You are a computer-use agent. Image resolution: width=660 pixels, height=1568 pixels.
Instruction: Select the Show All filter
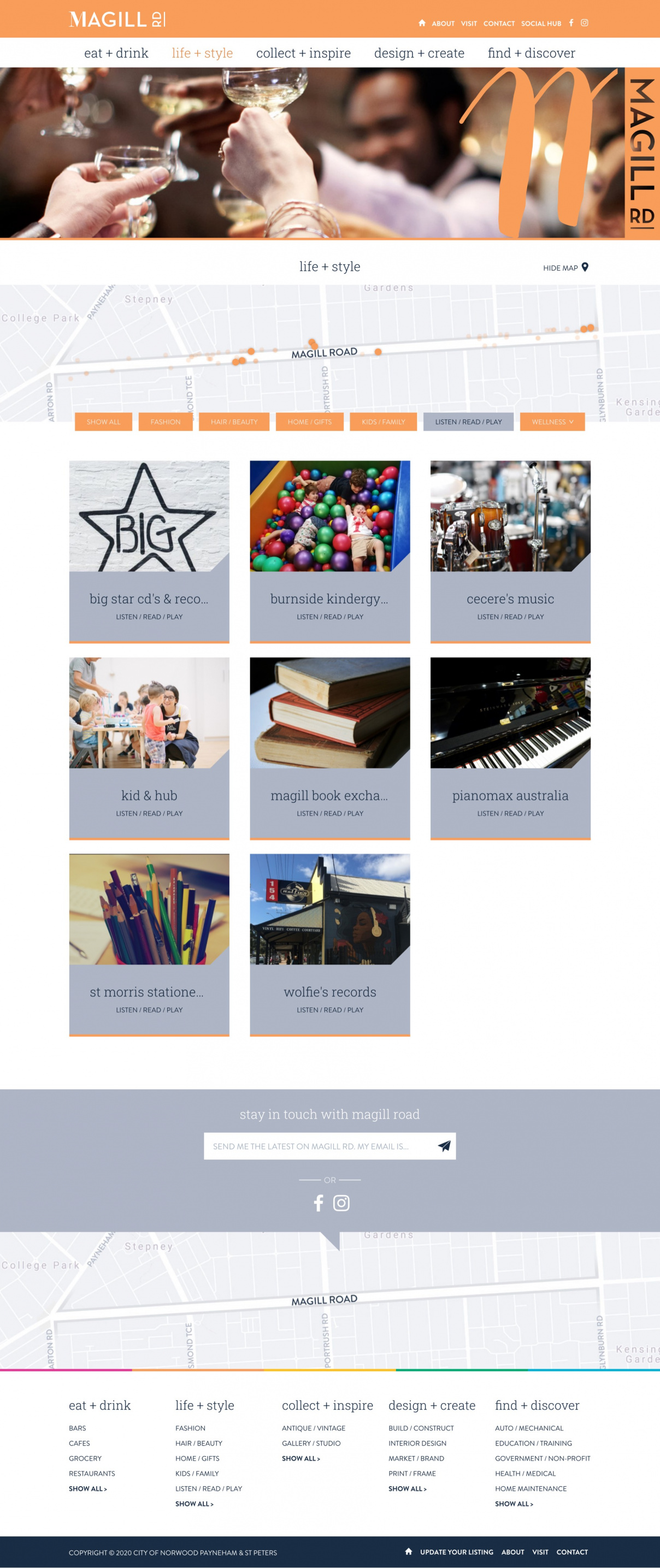click(103, 422)
